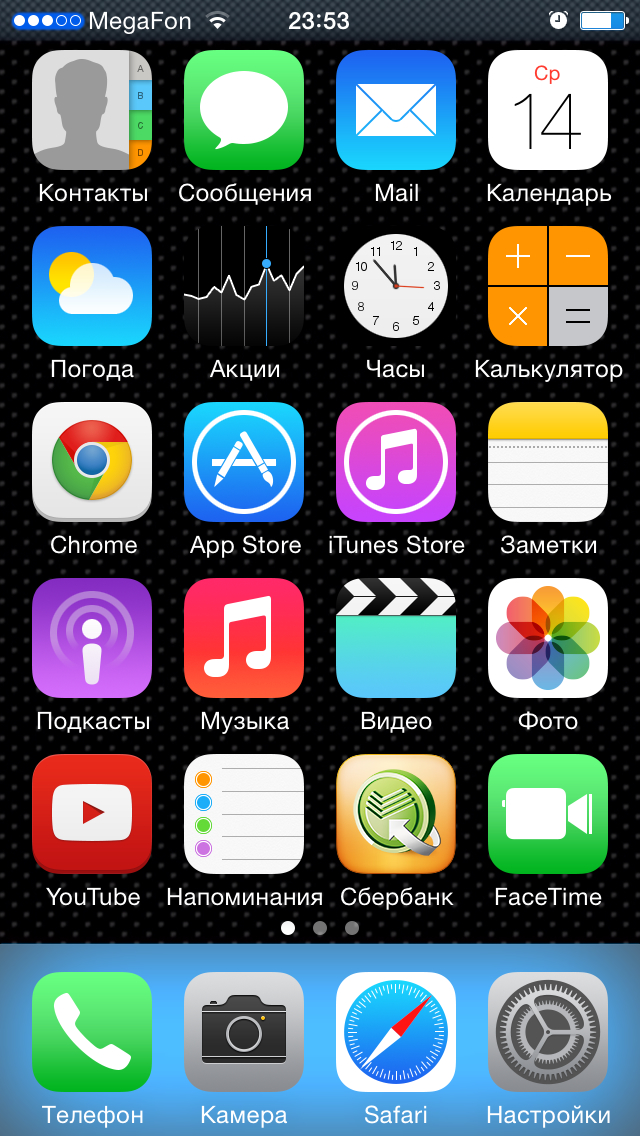
Task: Open Подкасты podcasts app
Action: pyautogui.click(x=92, y=638)
